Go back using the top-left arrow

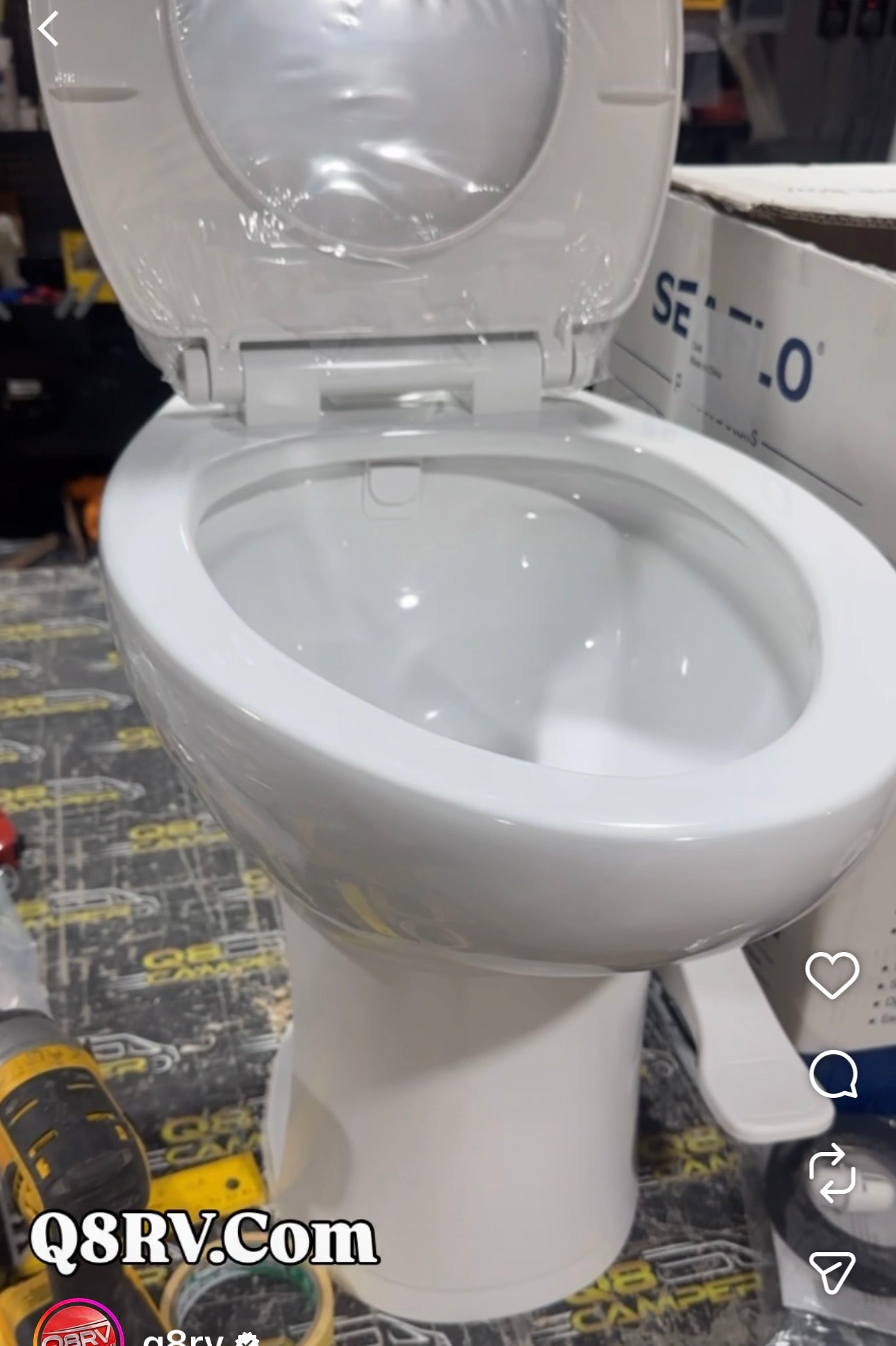pos(48,30)
